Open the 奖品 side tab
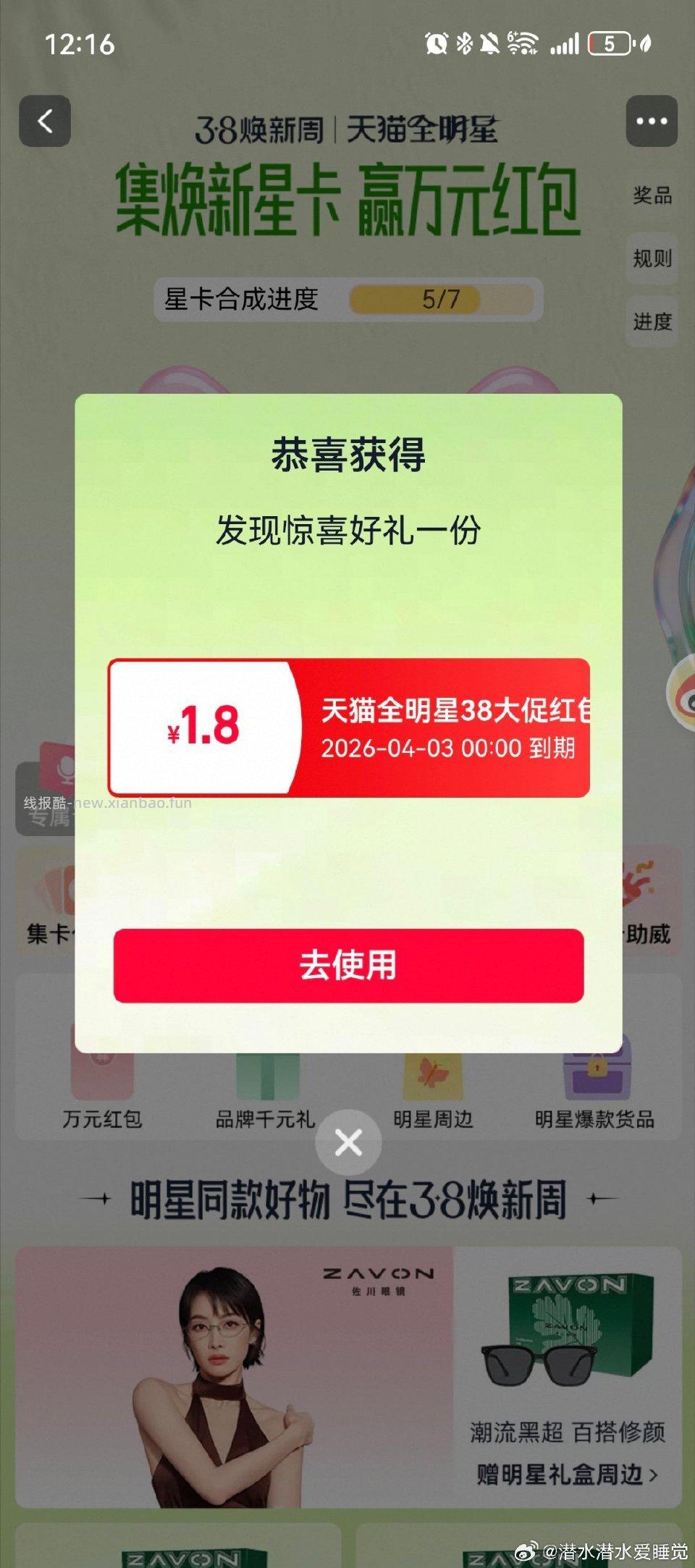695x1568 pixels. (652, 194)
